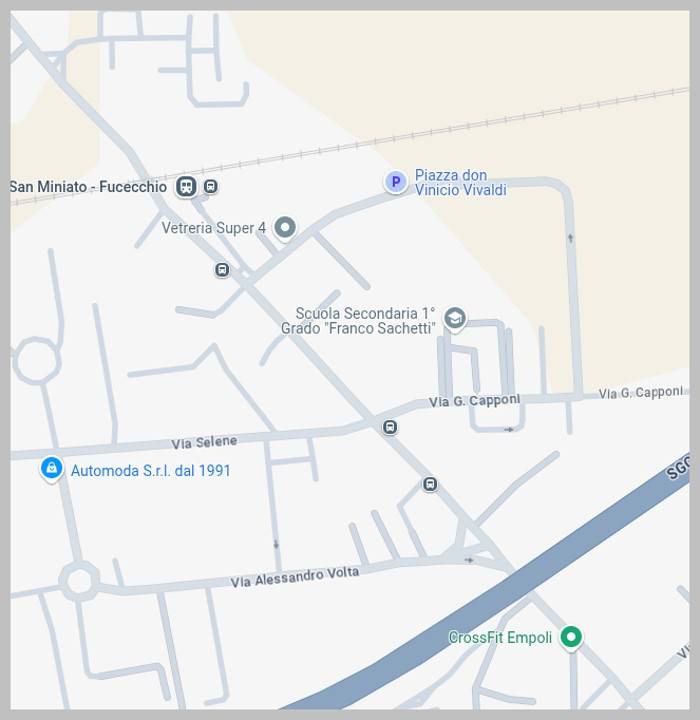Open San Miniato - Fucecchio train station marker
700x720 pixels.
click(x=186, y=187)
